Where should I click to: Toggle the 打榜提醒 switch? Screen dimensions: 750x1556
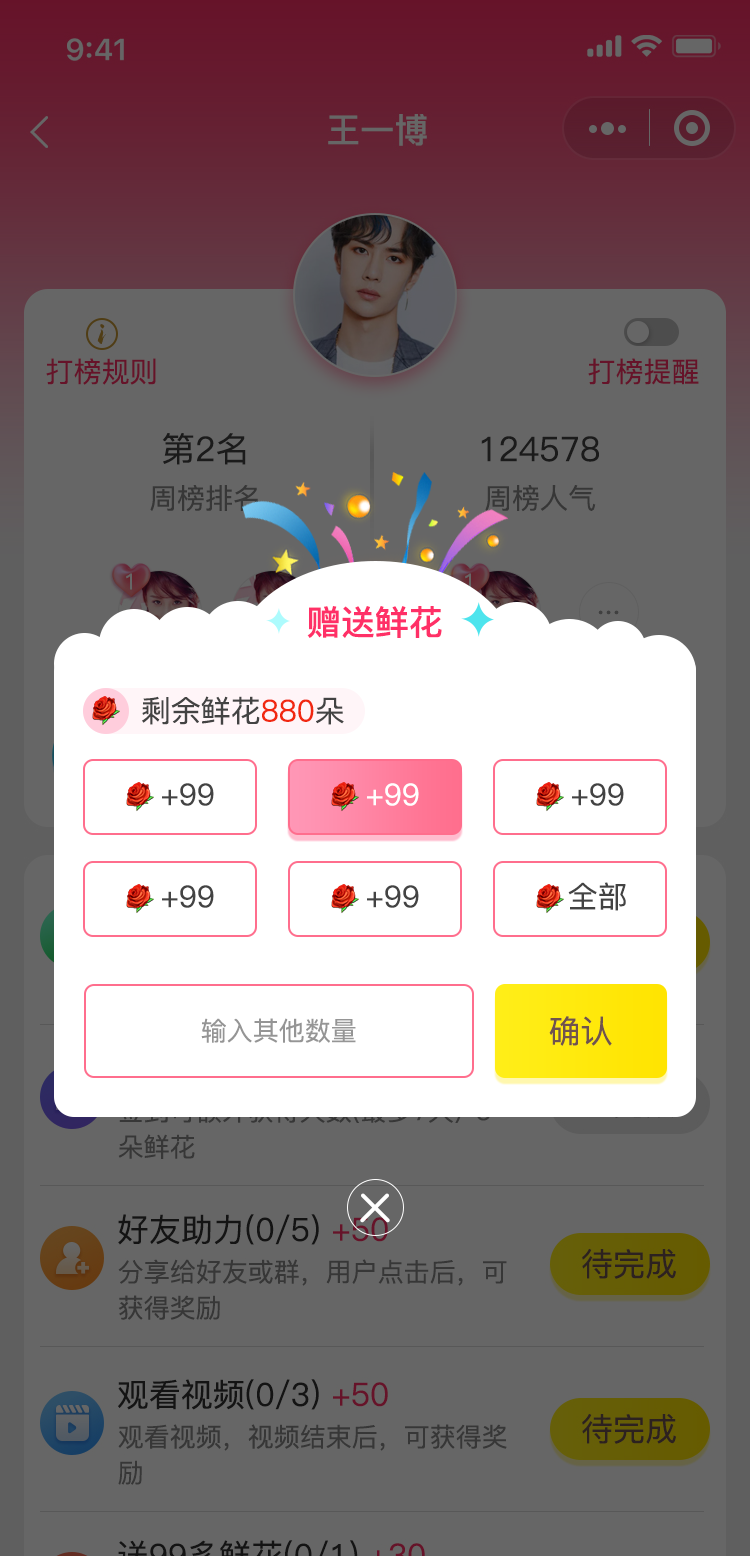pyautogui.click(x=651, y=332)
